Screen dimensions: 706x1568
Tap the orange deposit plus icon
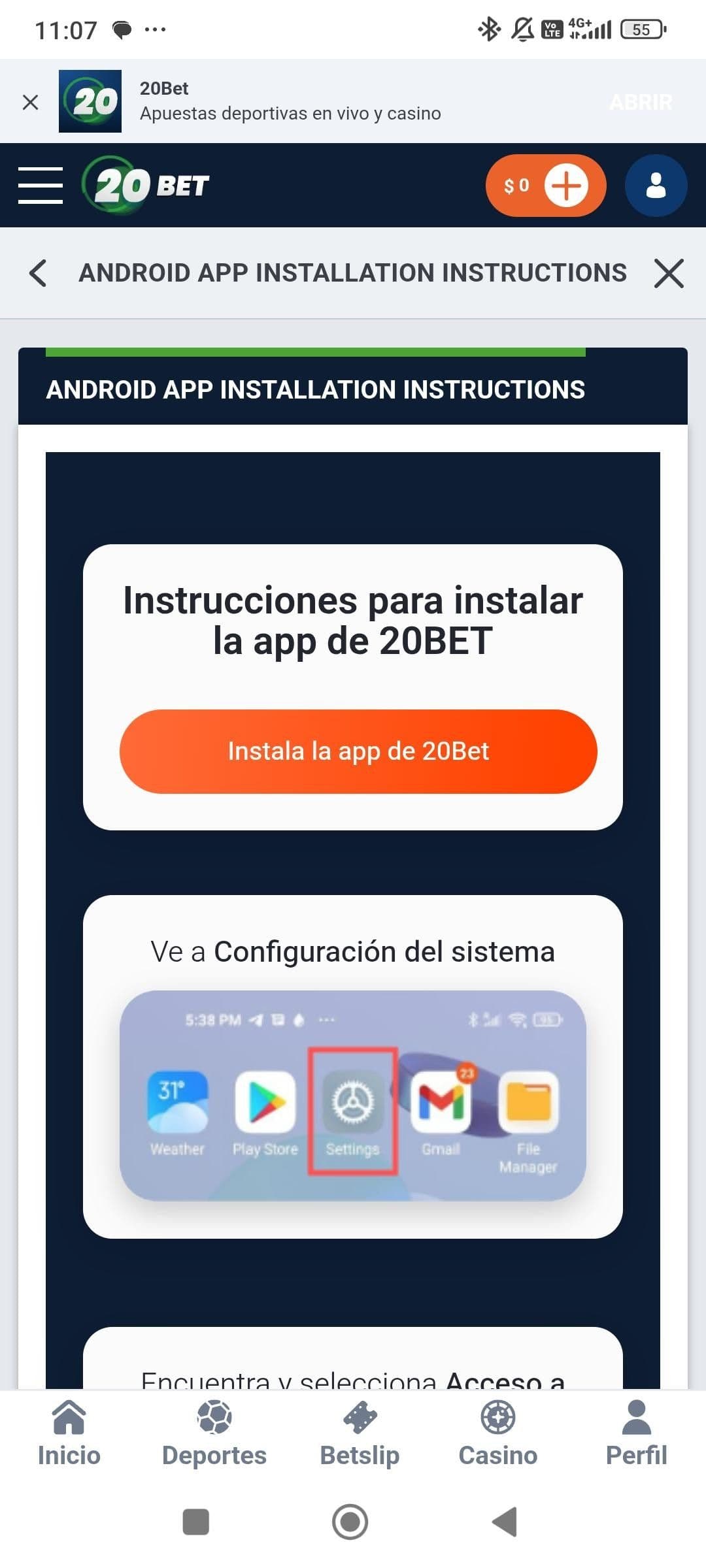[567, 186]
